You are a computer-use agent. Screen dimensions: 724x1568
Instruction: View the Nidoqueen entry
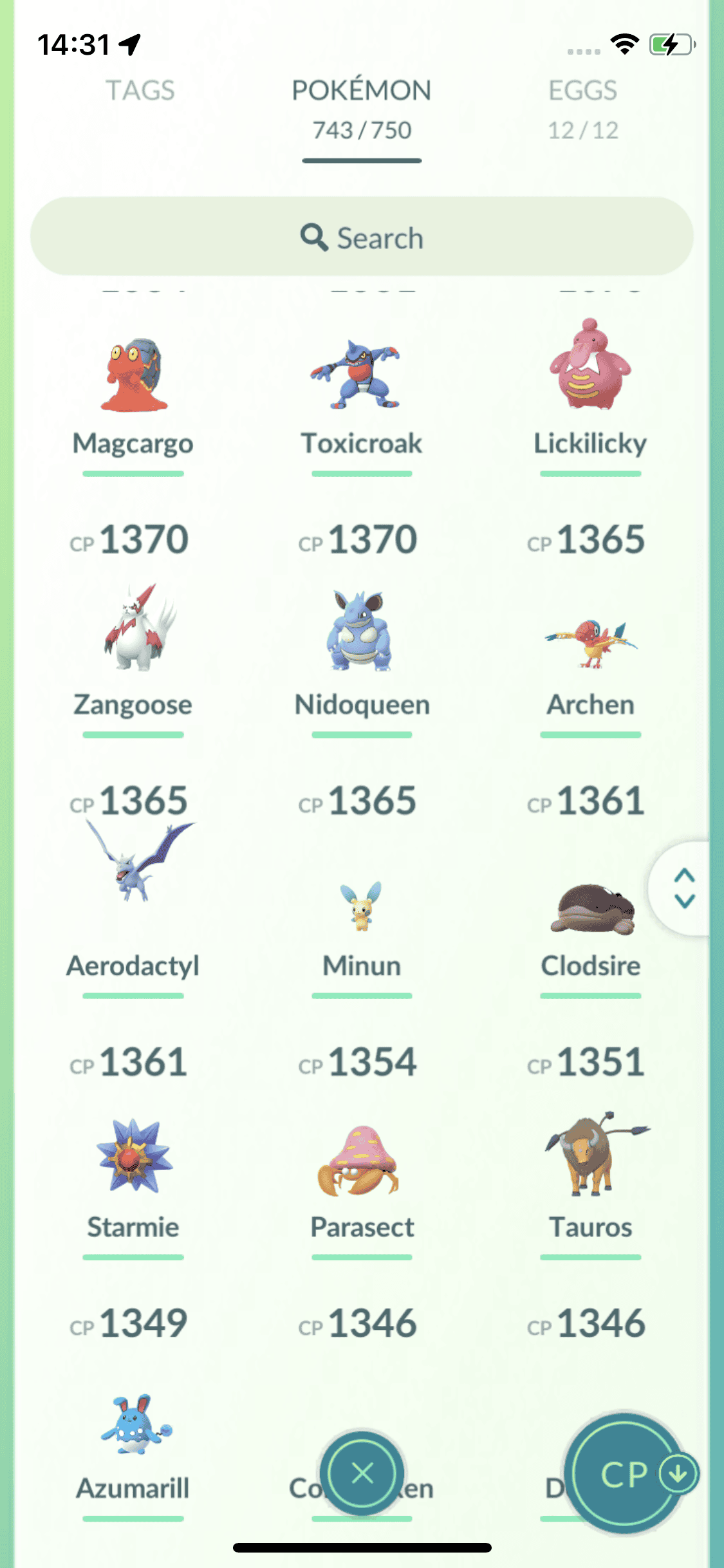click(x=361, y=637)
